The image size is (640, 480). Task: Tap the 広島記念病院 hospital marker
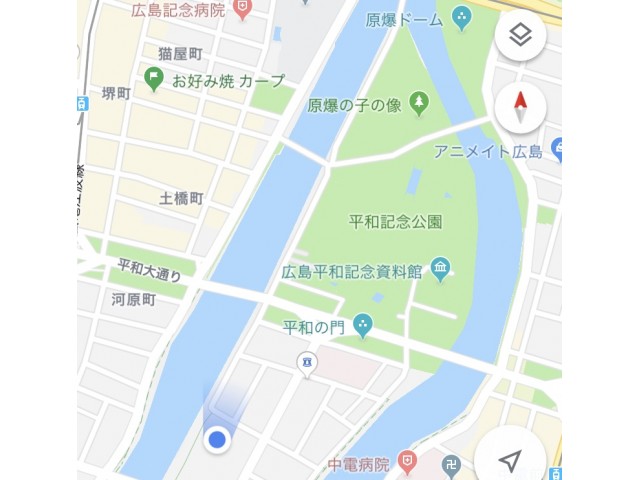click(241, 9)
